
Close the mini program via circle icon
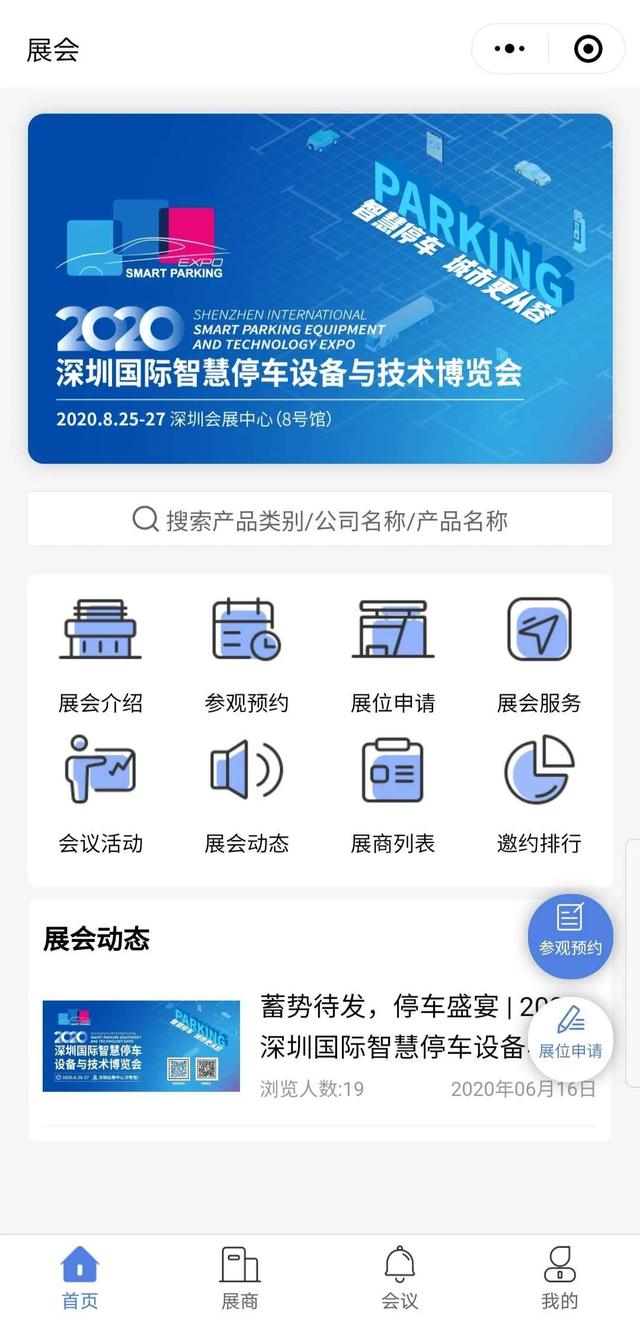588,49
